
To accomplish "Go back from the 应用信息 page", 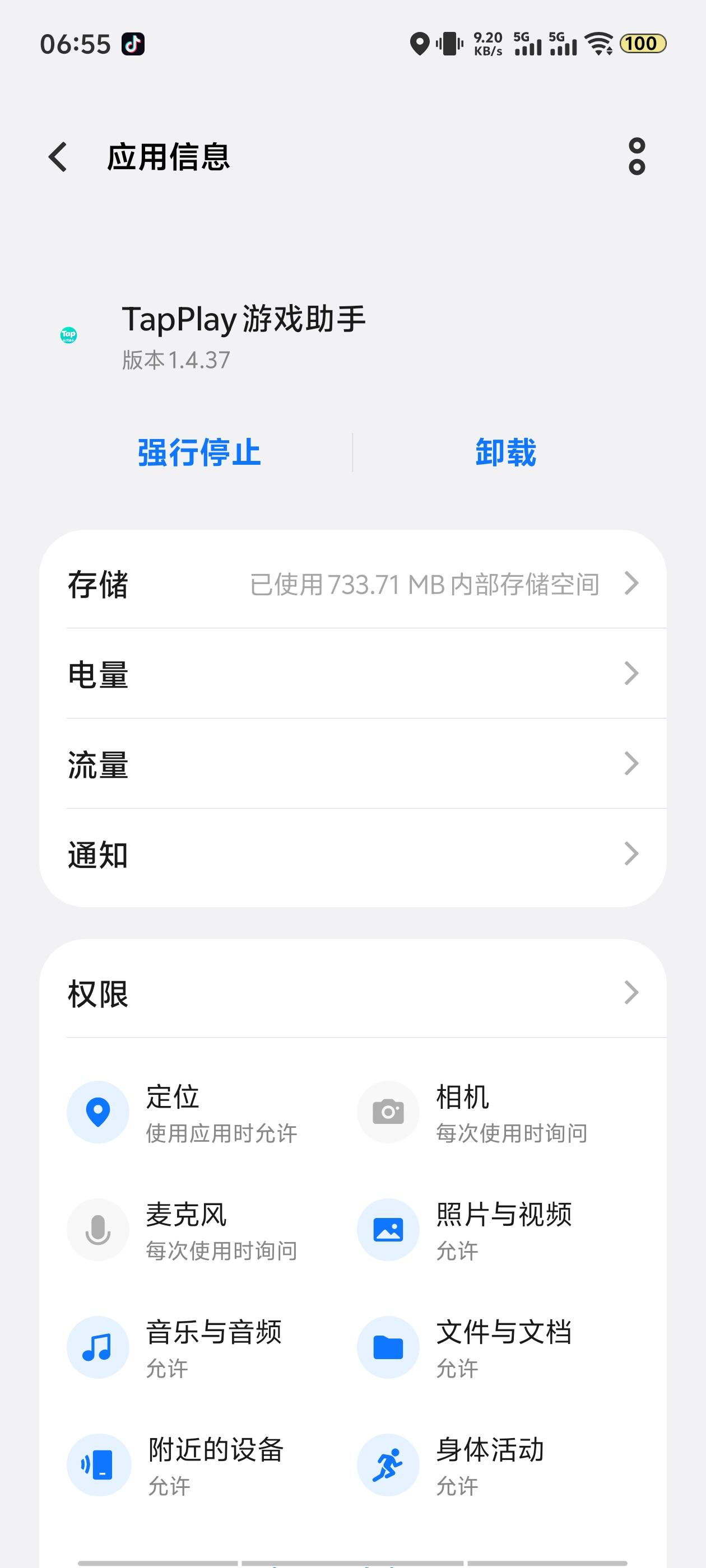I will pyautogui.click(x=58, y=157).
